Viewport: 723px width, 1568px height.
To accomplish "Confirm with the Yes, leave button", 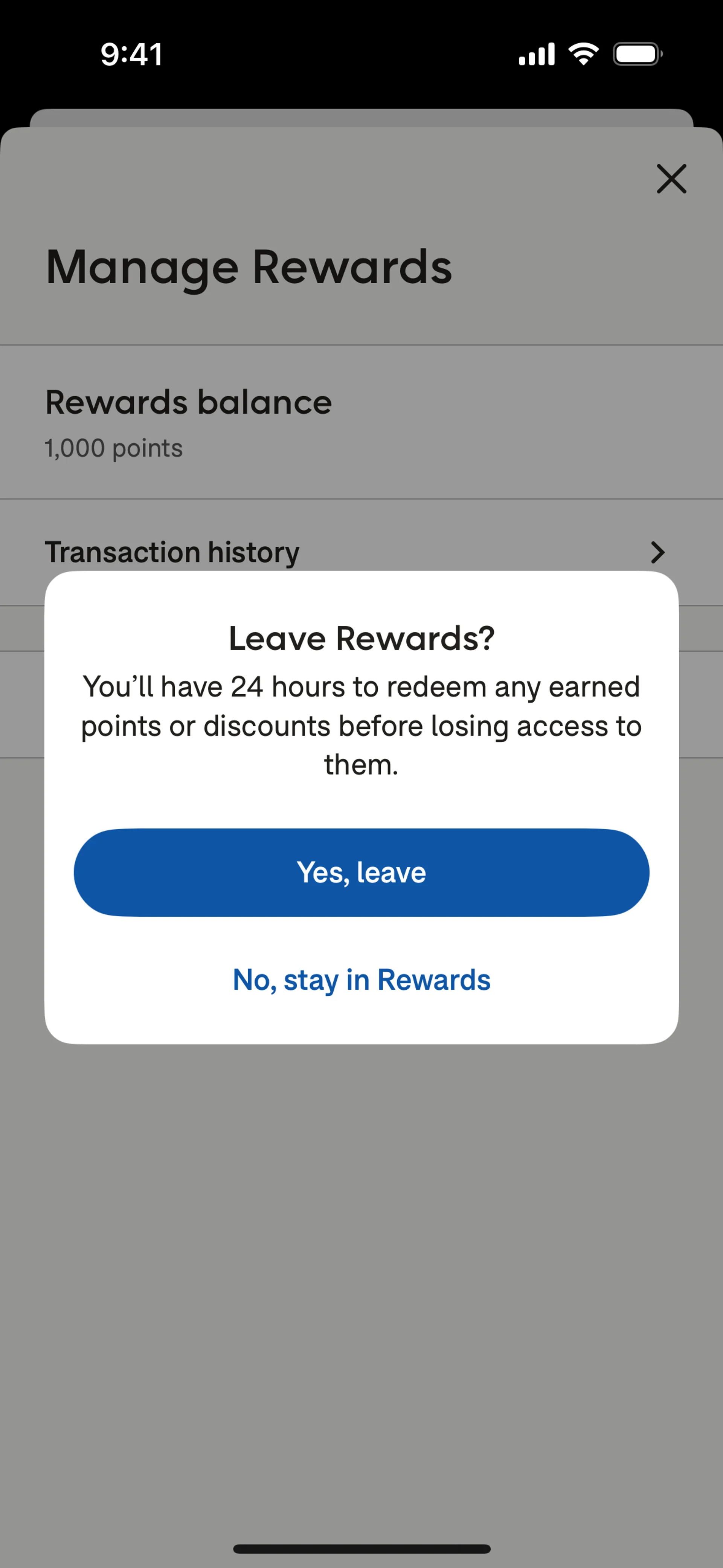I will (361, 872).
